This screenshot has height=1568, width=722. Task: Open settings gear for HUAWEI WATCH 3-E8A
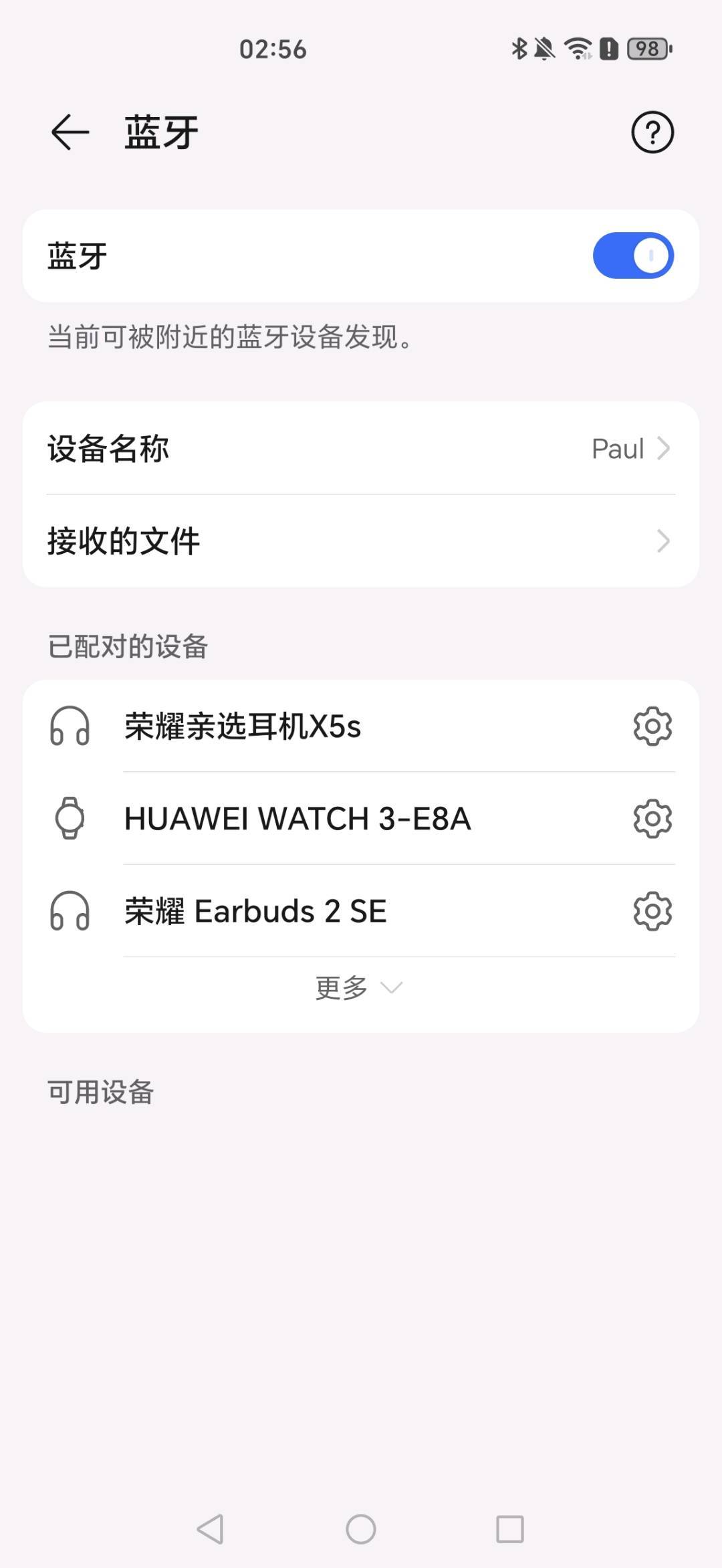click(652, 818)
